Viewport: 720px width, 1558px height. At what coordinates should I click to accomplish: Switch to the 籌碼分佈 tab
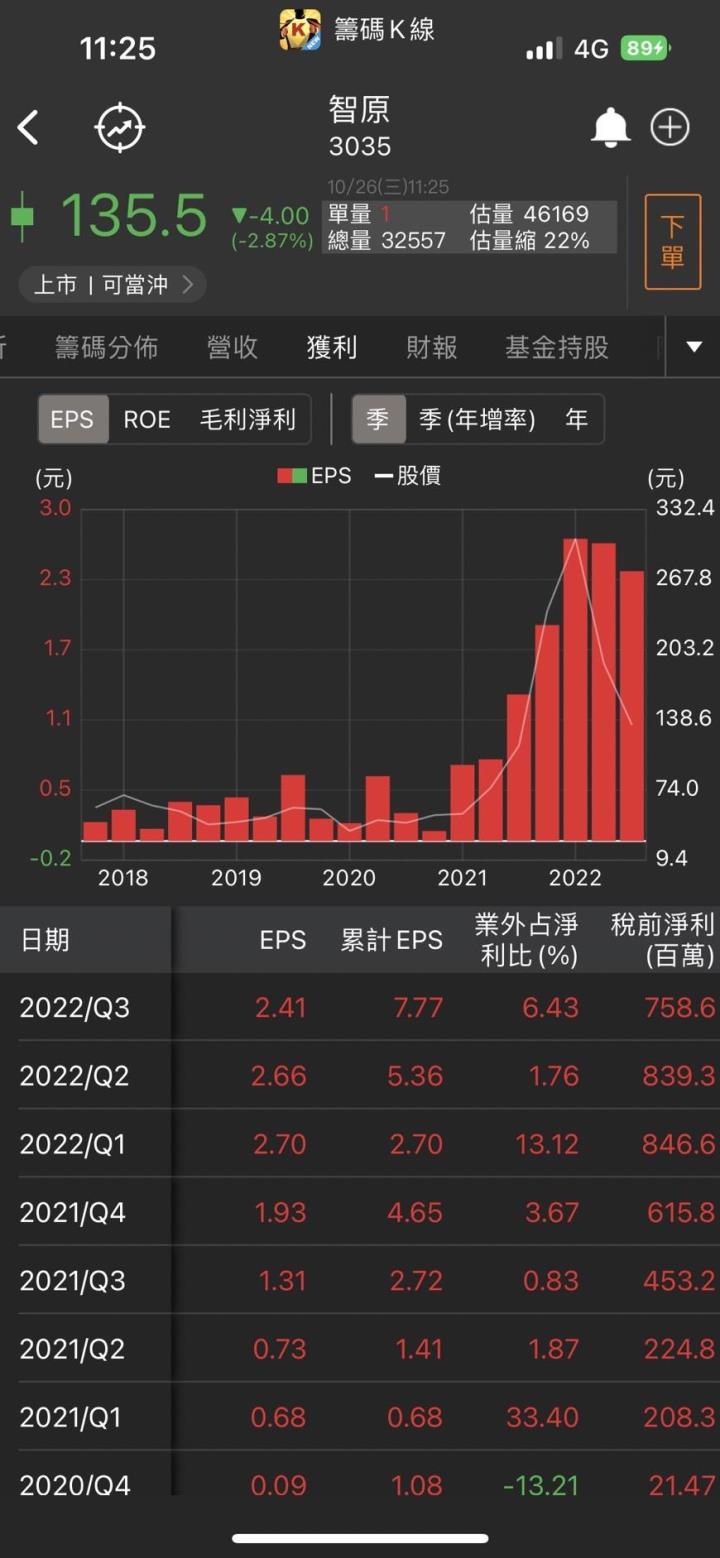coord(106,347)
